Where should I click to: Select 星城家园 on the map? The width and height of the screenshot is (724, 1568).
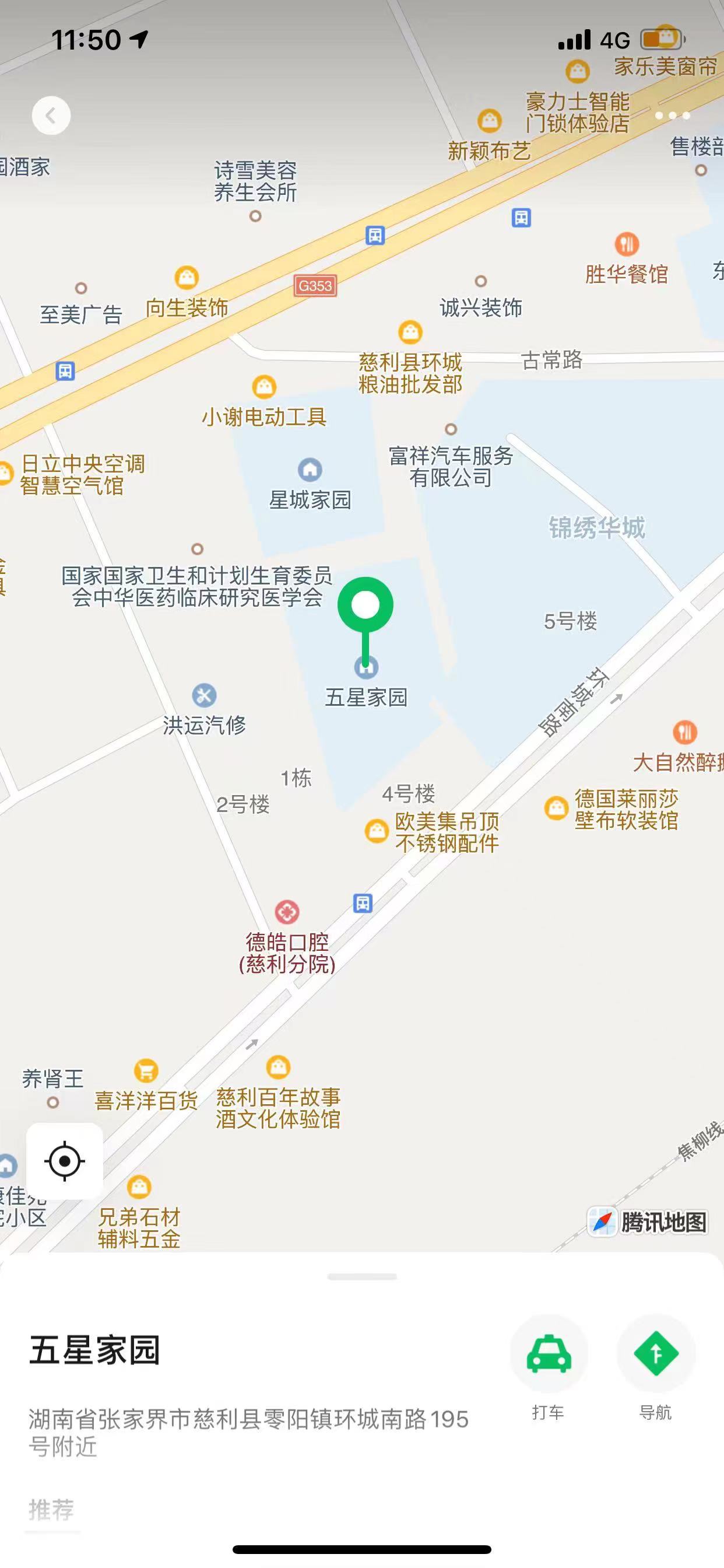(x=310, y=470)
